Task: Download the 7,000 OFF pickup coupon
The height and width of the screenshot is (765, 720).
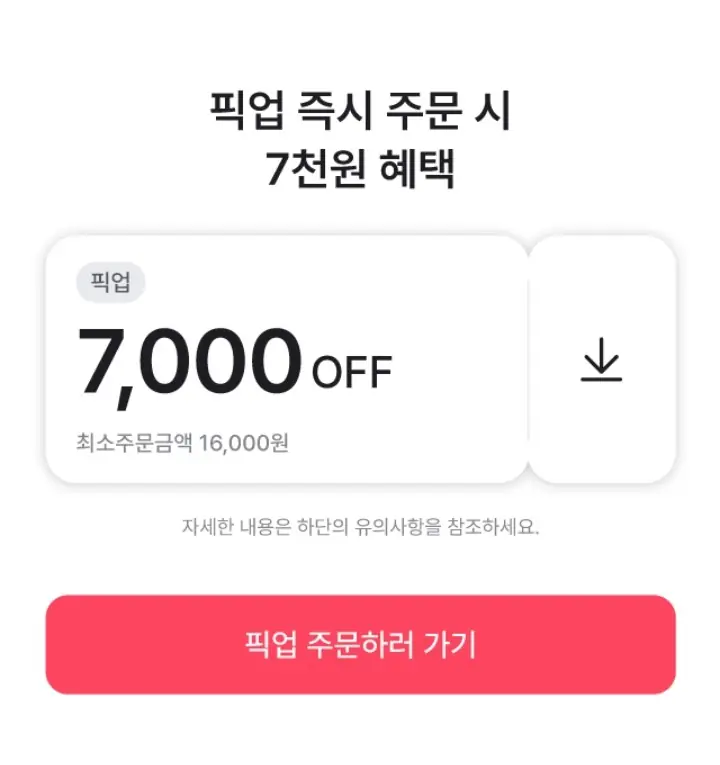Action: pyautogui.click(x=601, y=360)
